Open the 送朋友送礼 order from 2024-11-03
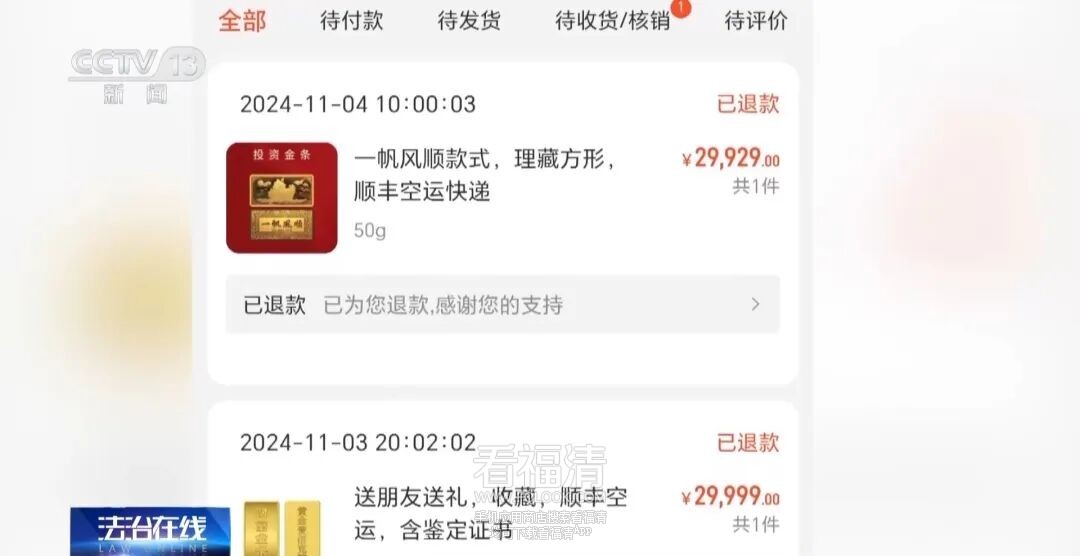Viewport: 1080px width, 556px height. click(x=490, y=511)
